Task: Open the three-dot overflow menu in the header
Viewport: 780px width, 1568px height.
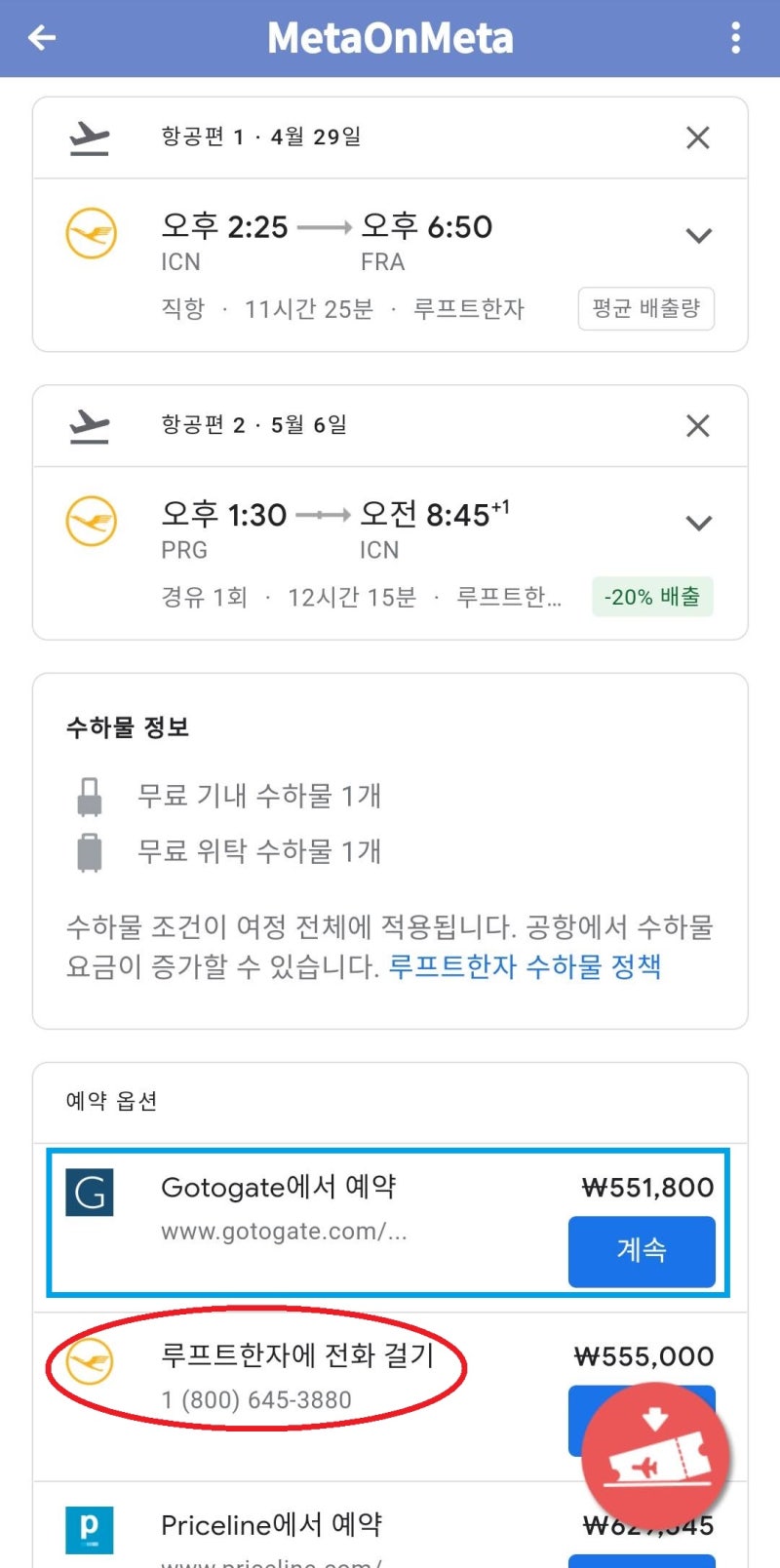Action: tap(737, 38)
